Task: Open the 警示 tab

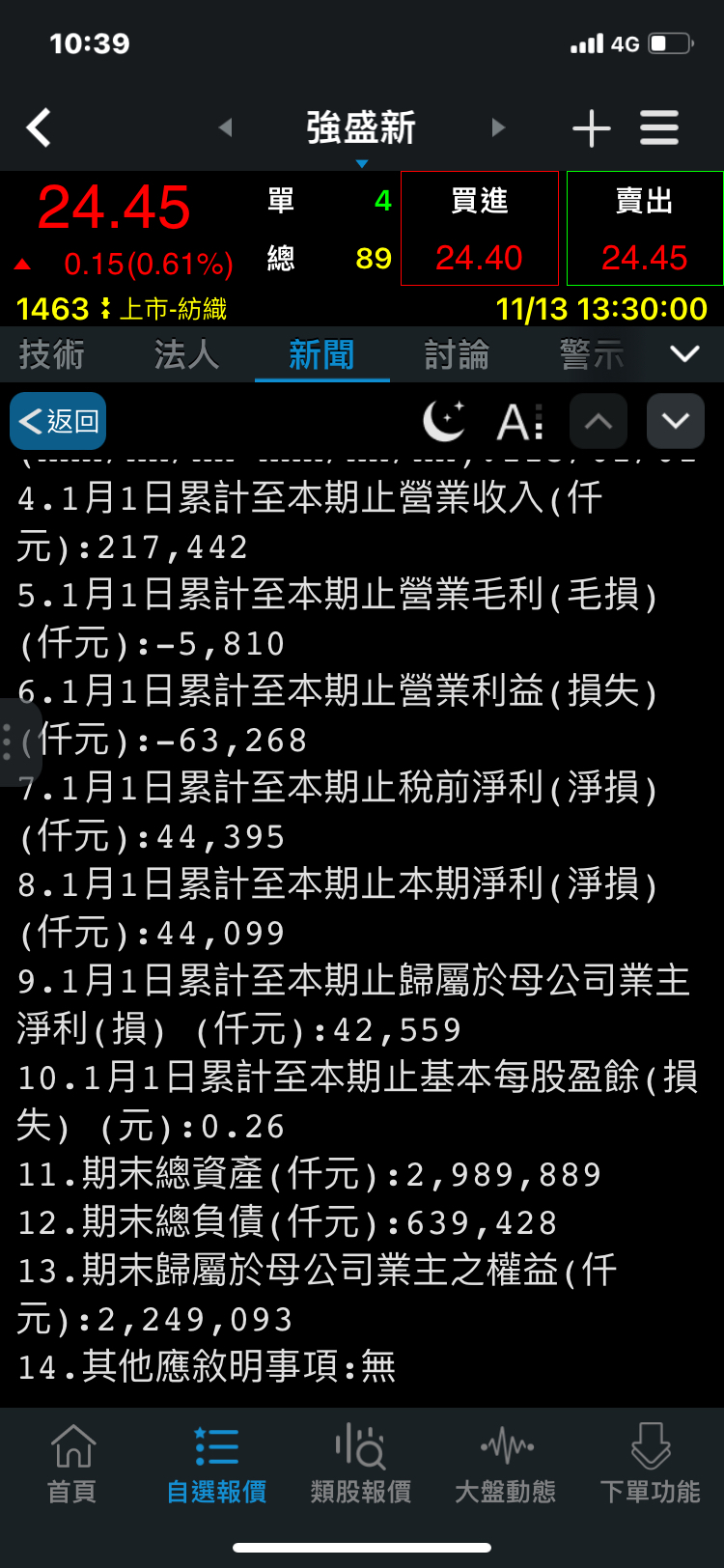Action: (x=591, y=354)
